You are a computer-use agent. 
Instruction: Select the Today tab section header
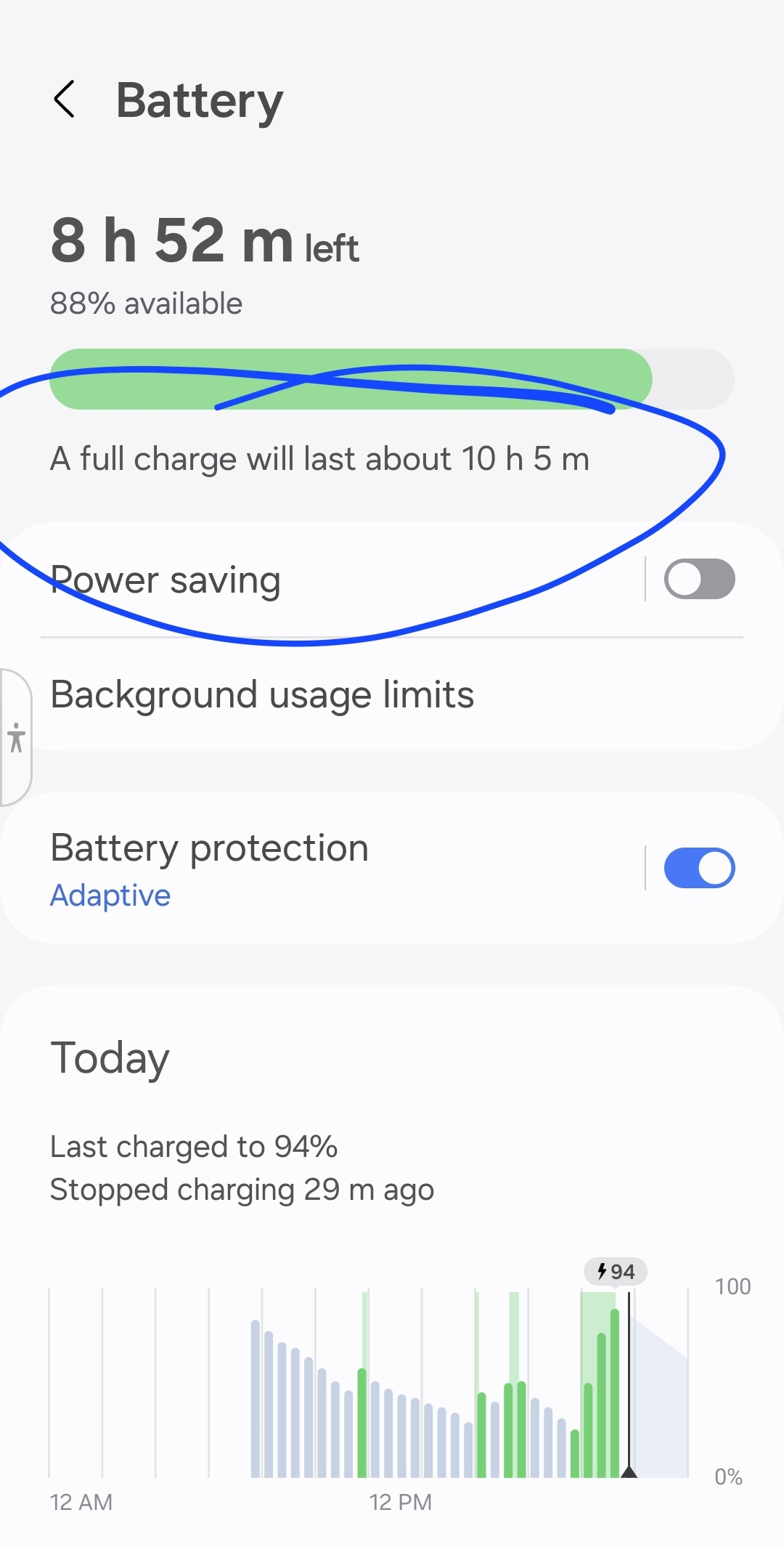(109, 1057)
